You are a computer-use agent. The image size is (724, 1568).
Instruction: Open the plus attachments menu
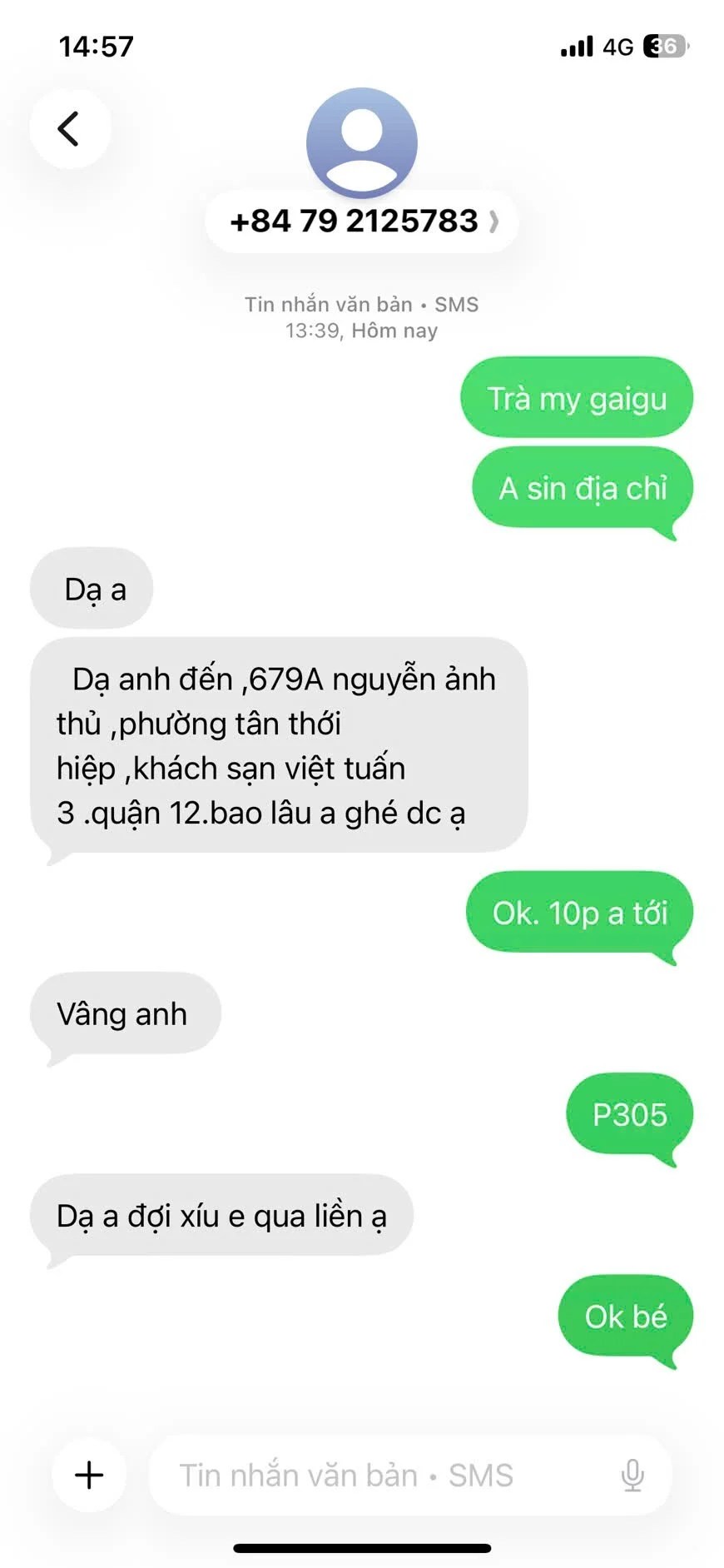point(89,1475)
